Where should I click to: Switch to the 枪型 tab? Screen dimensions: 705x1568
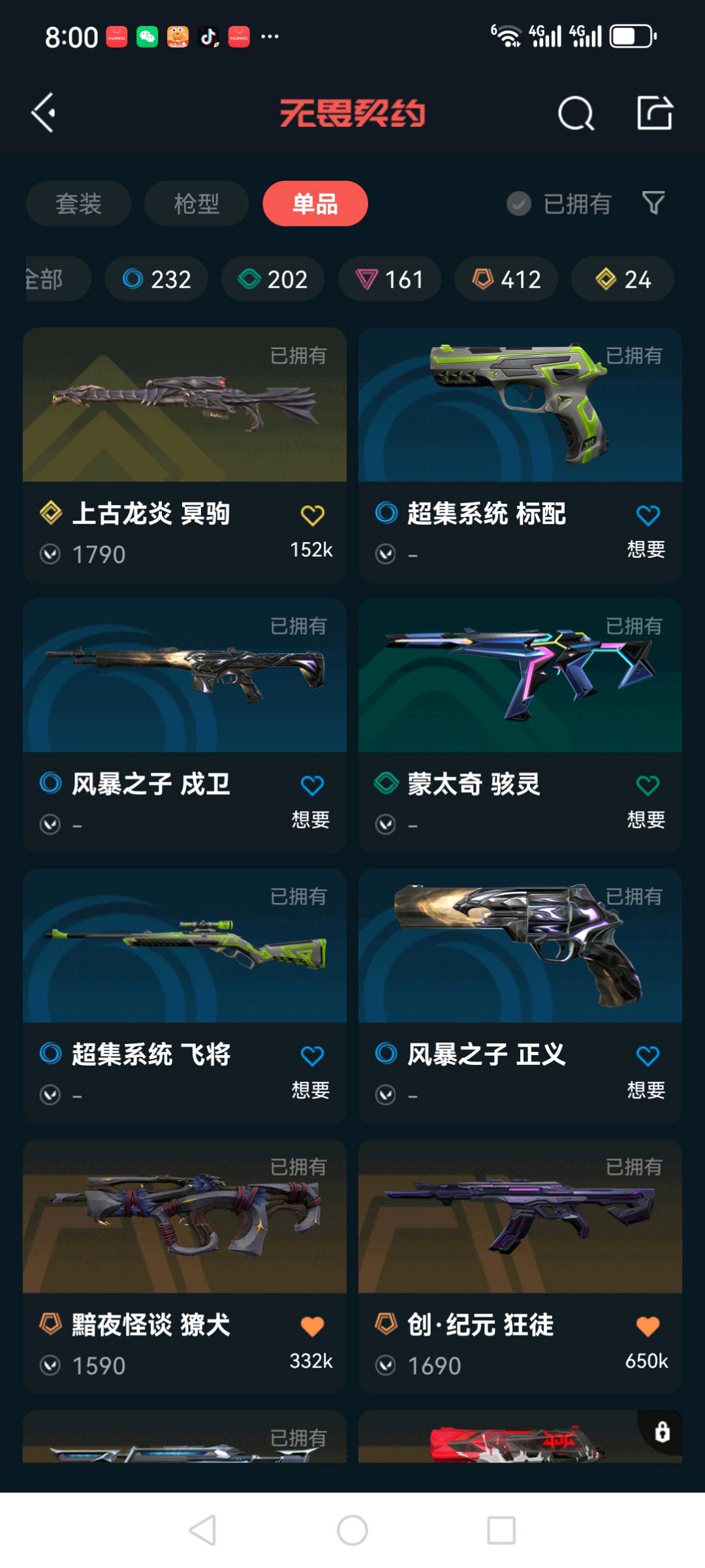(196, 204)
